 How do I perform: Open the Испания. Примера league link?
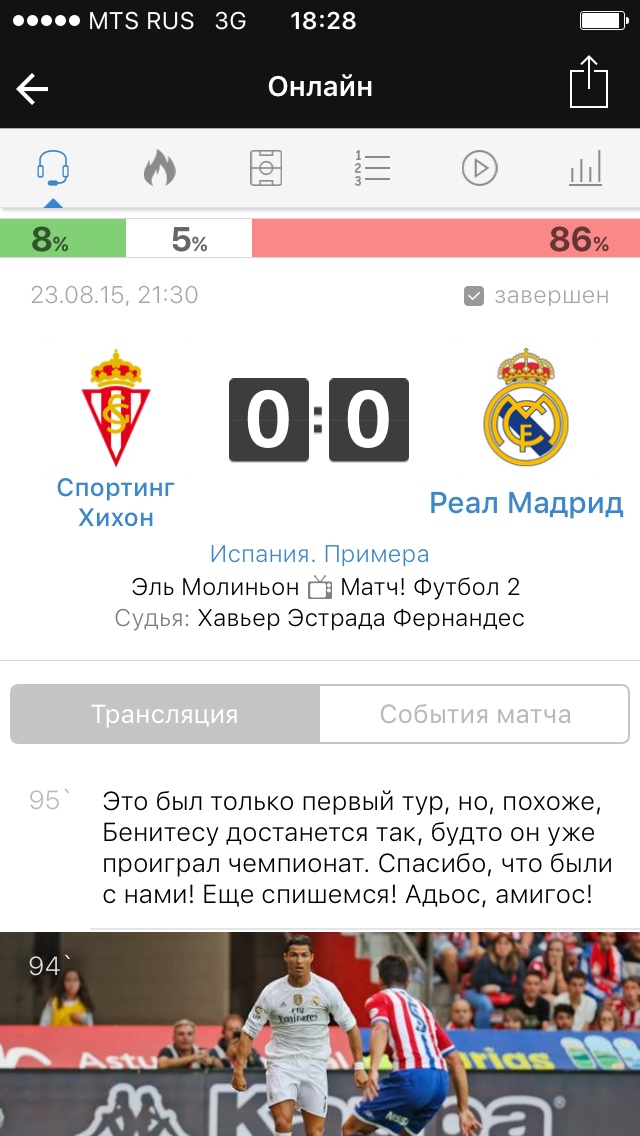(x=319, y=554)
